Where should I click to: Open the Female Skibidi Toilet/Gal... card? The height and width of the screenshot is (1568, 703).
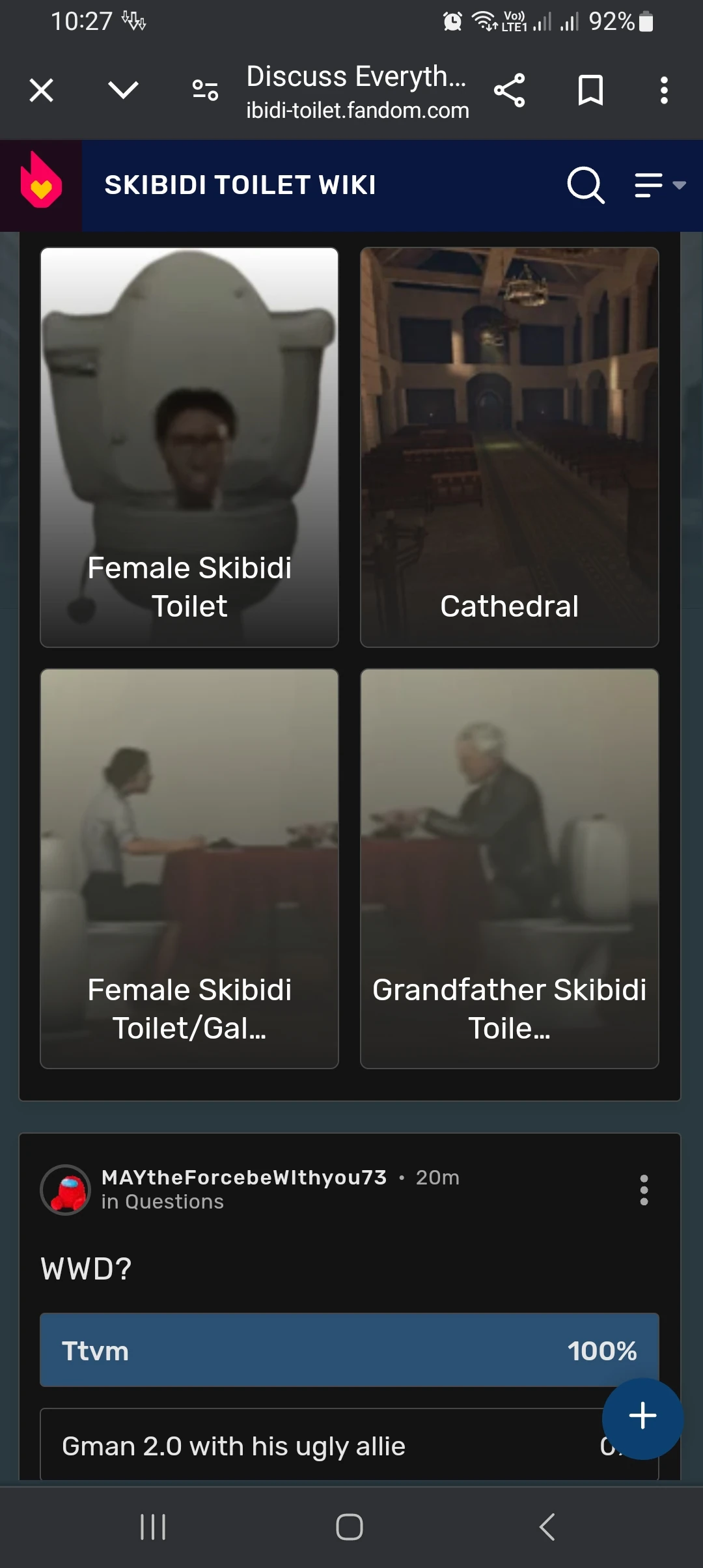point(189,868)
